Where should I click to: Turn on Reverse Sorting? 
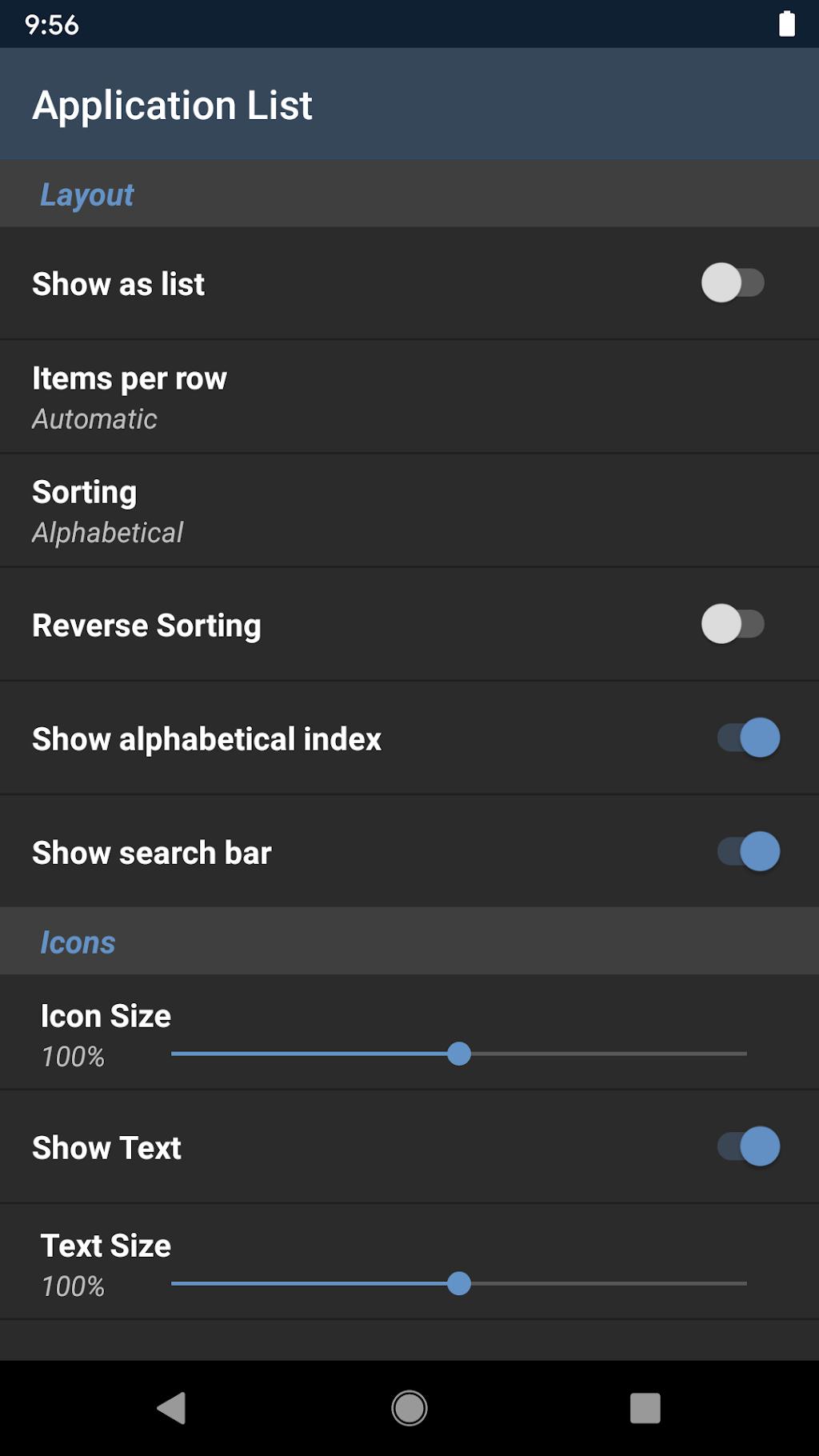(733, 625)
